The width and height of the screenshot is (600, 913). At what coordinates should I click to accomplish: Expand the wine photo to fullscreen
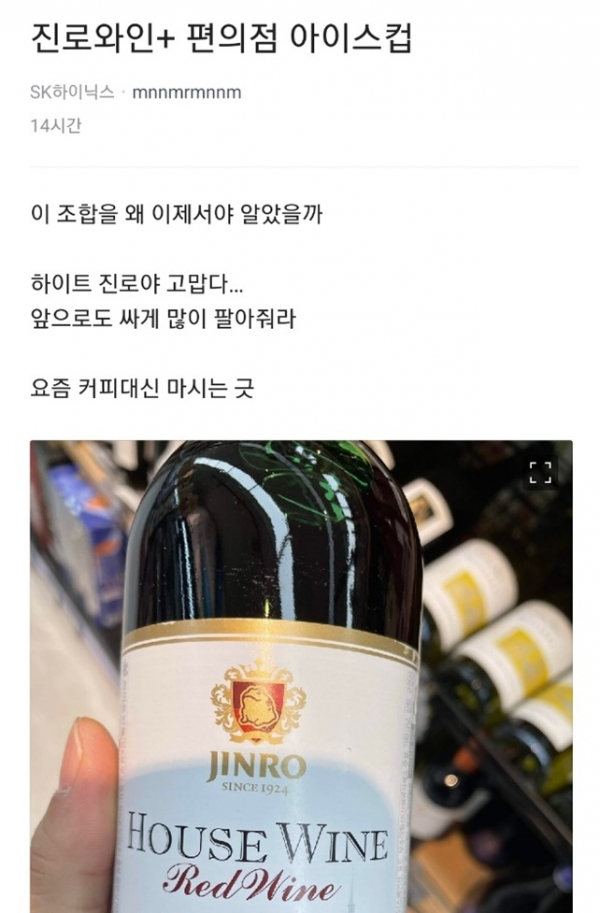540,473
